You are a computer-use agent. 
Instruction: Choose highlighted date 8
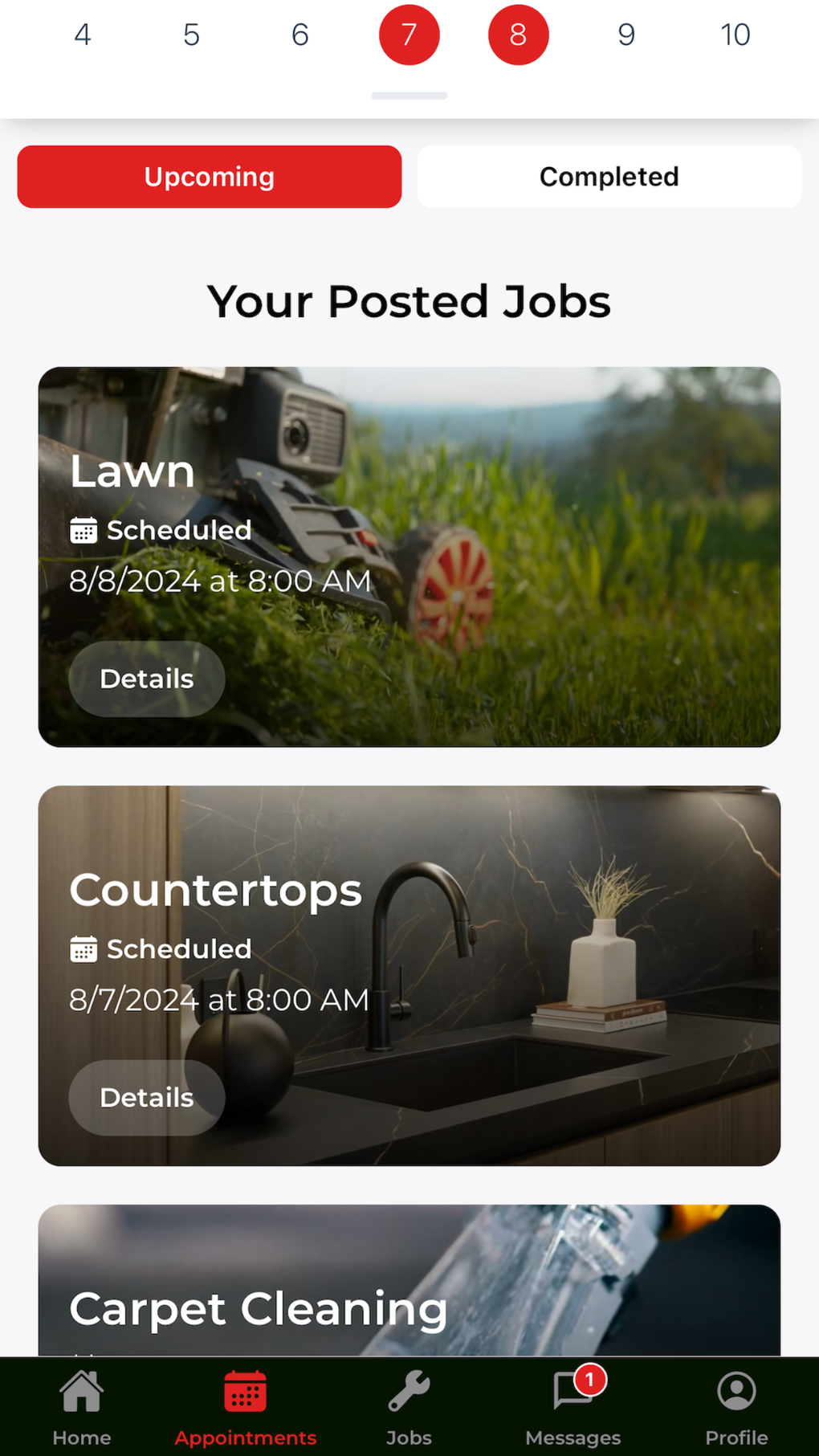518,35
